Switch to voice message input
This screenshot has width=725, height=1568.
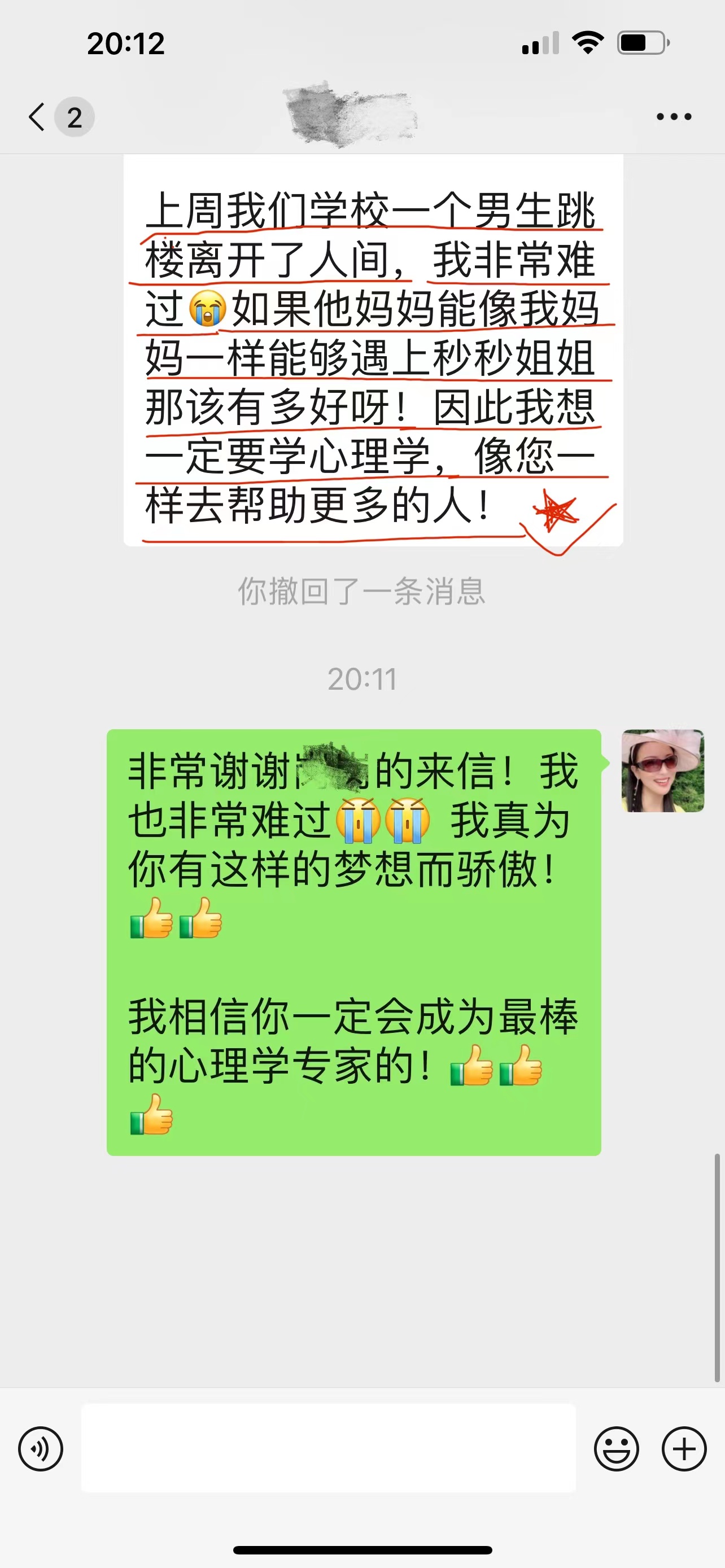41,1449
